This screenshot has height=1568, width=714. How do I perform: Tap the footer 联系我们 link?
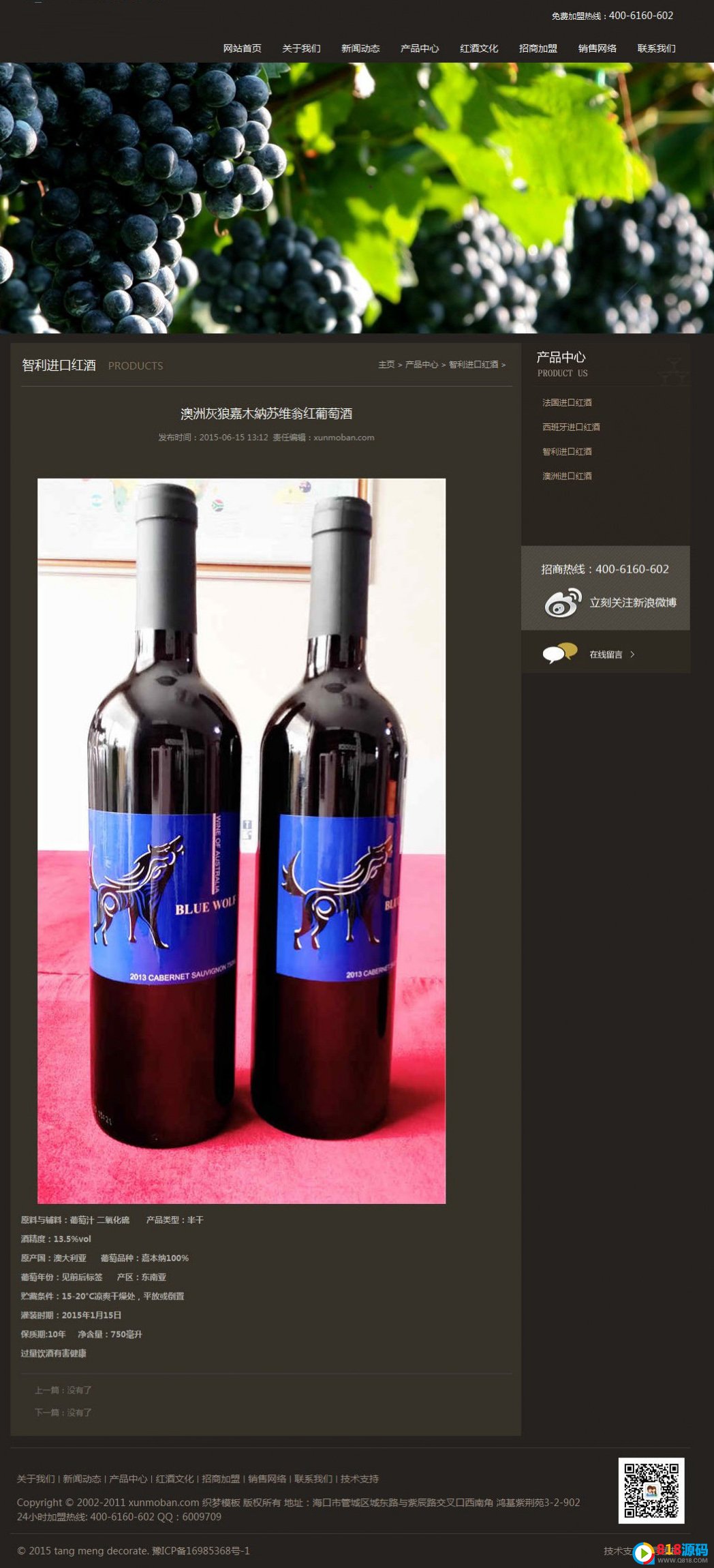(313, 1479)
